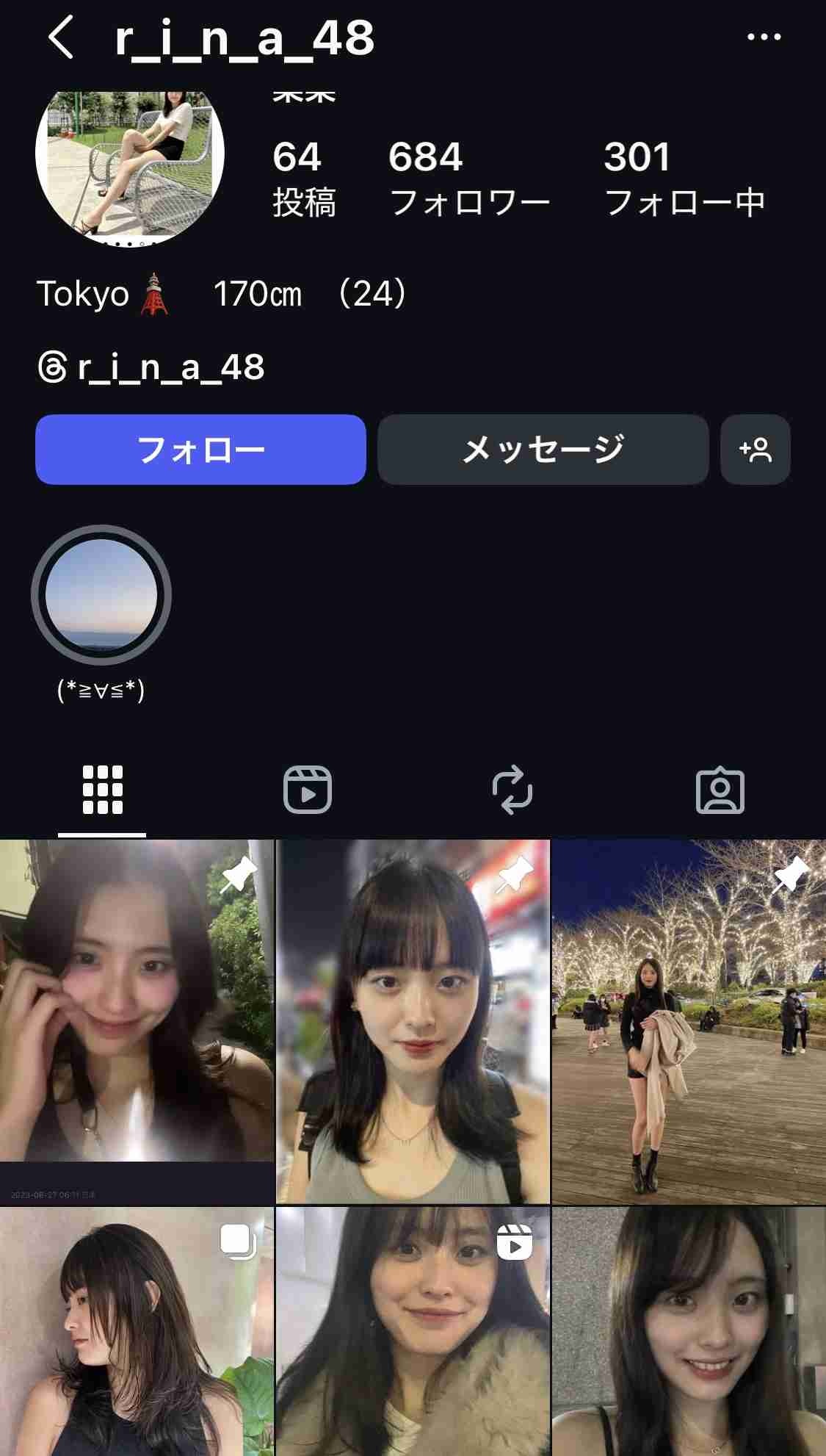The image size is (826, 1456).
Task: Switch to the tagged photos tab
Action: pyautogui.click(x=720, y=790)
